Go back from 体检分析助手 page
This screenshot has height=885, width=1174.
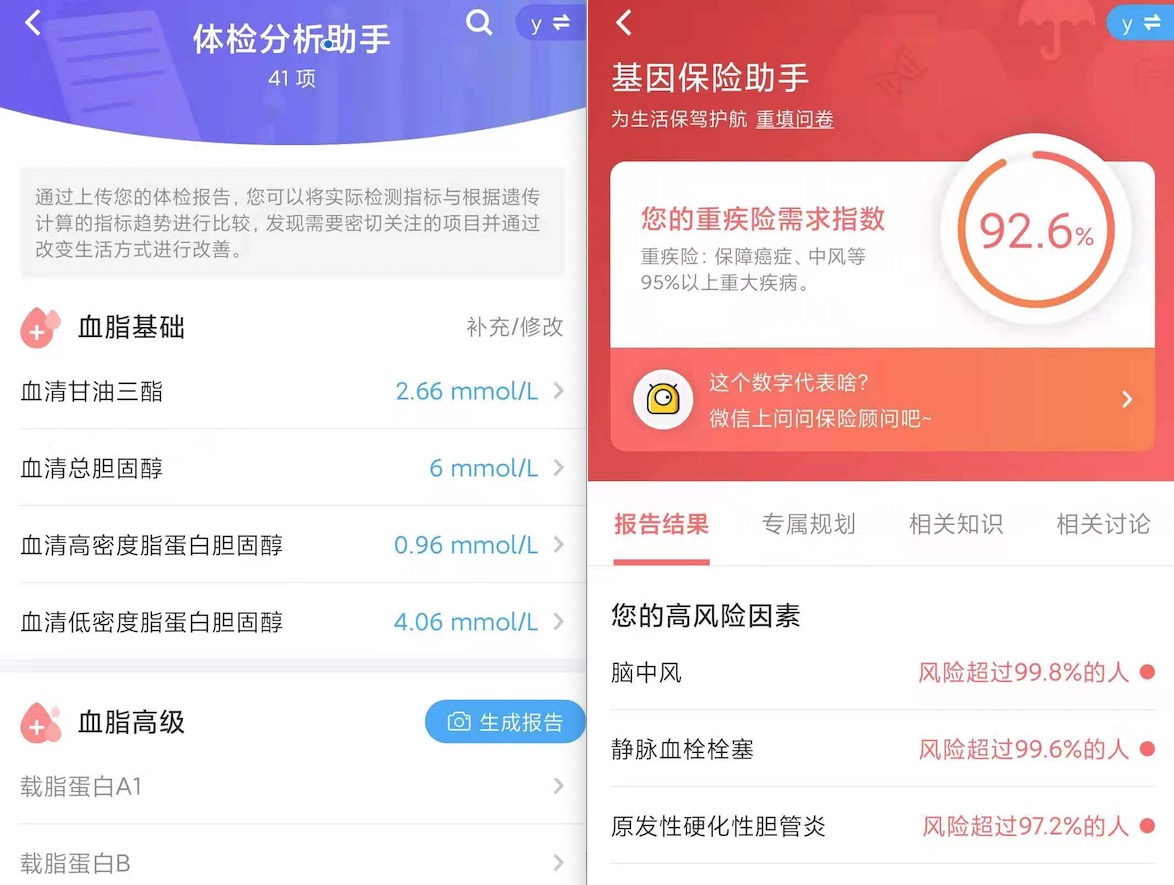(33, 23)
